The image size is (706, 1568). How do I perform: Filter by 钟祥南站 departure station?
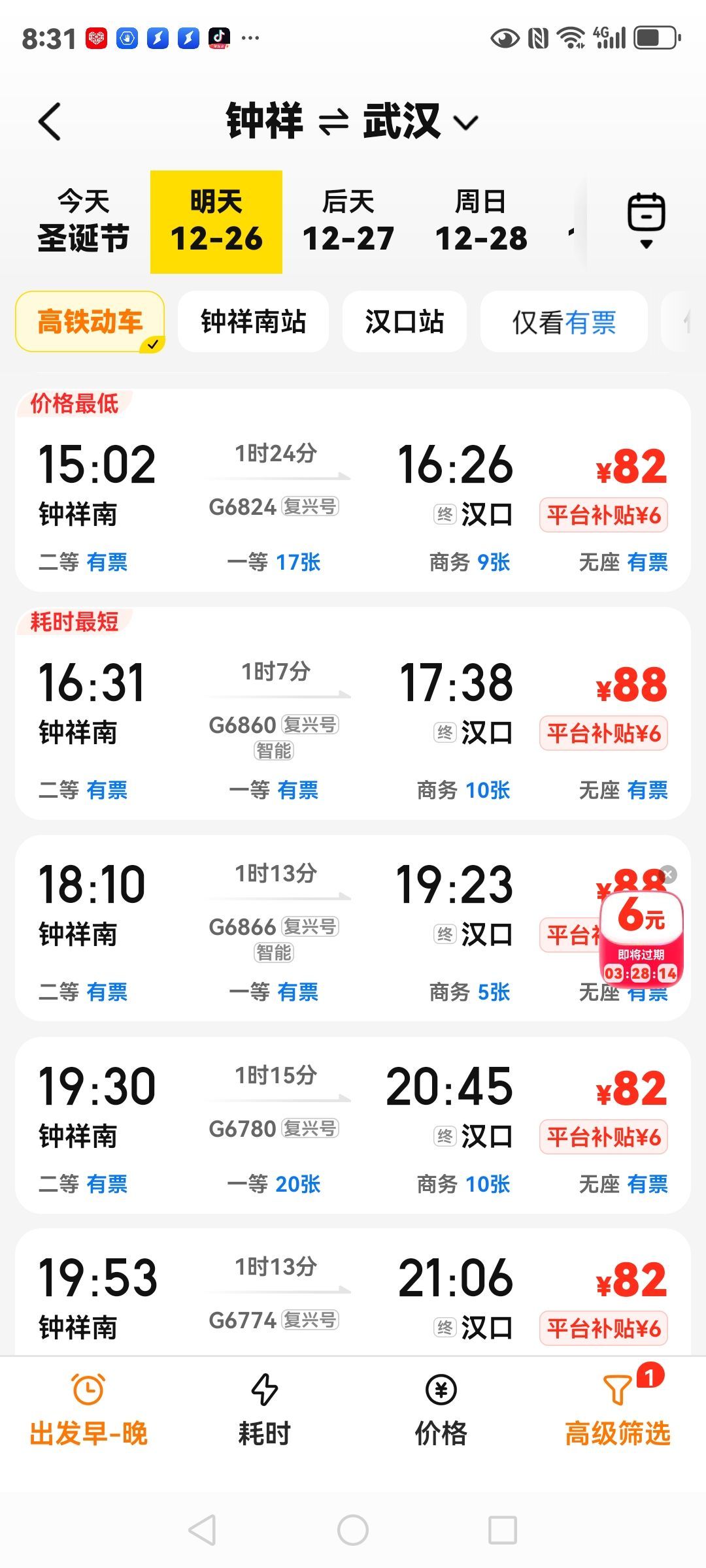[253, 321]
